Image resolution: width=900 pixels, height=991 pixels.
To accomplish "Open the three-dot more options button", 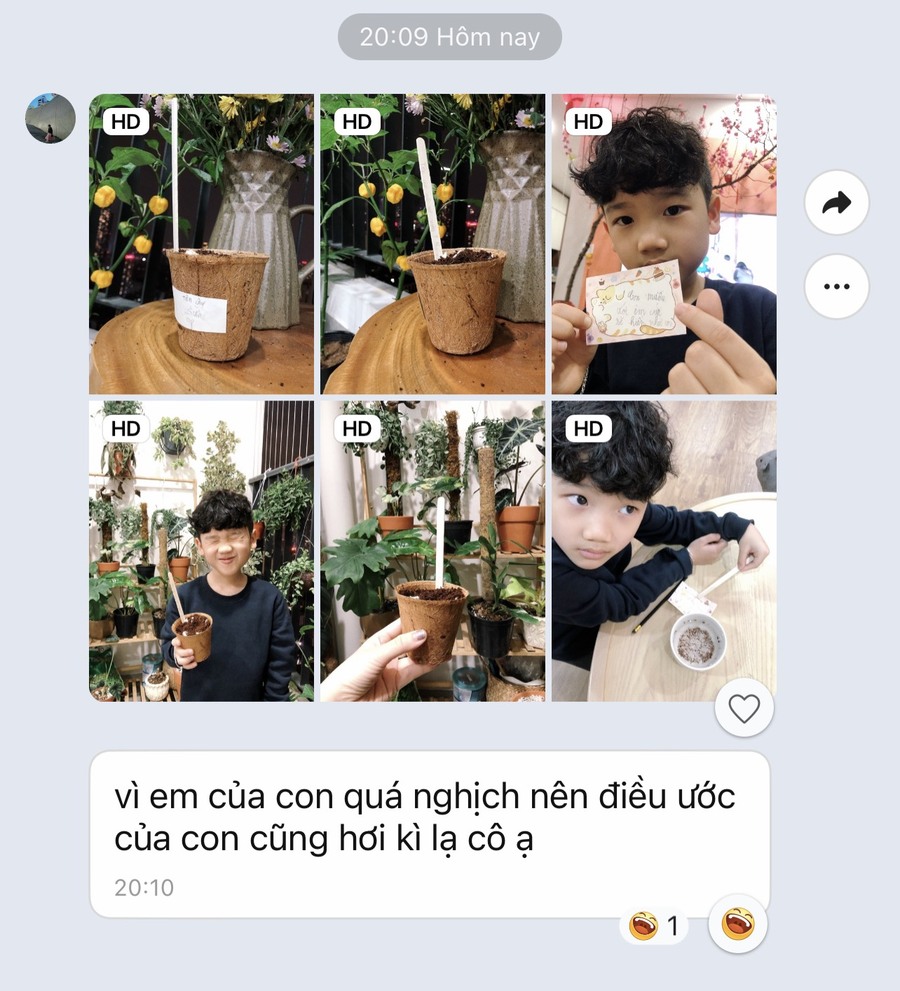I will [836, 286].
